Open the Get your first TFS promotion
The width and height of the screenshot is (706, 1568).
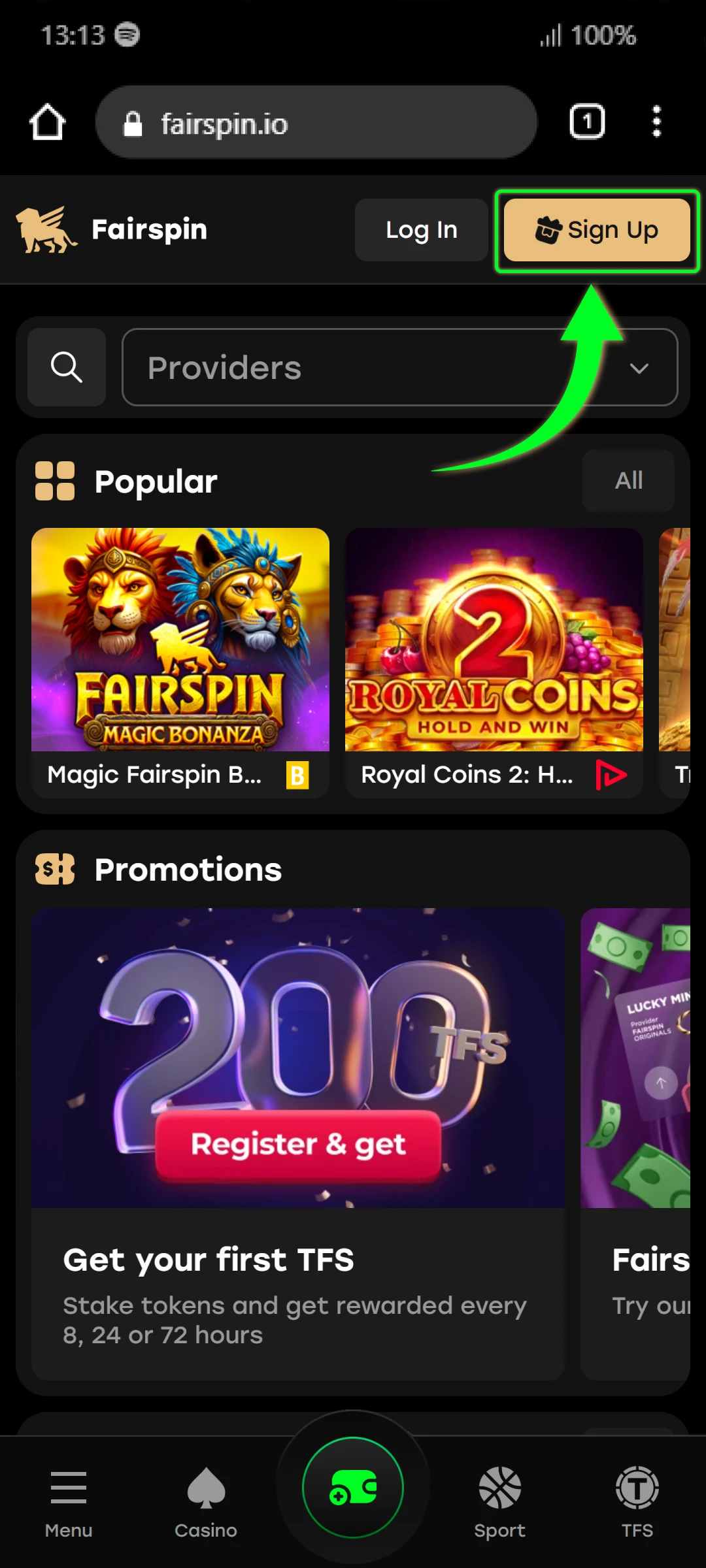click(x=298, y=1143)
